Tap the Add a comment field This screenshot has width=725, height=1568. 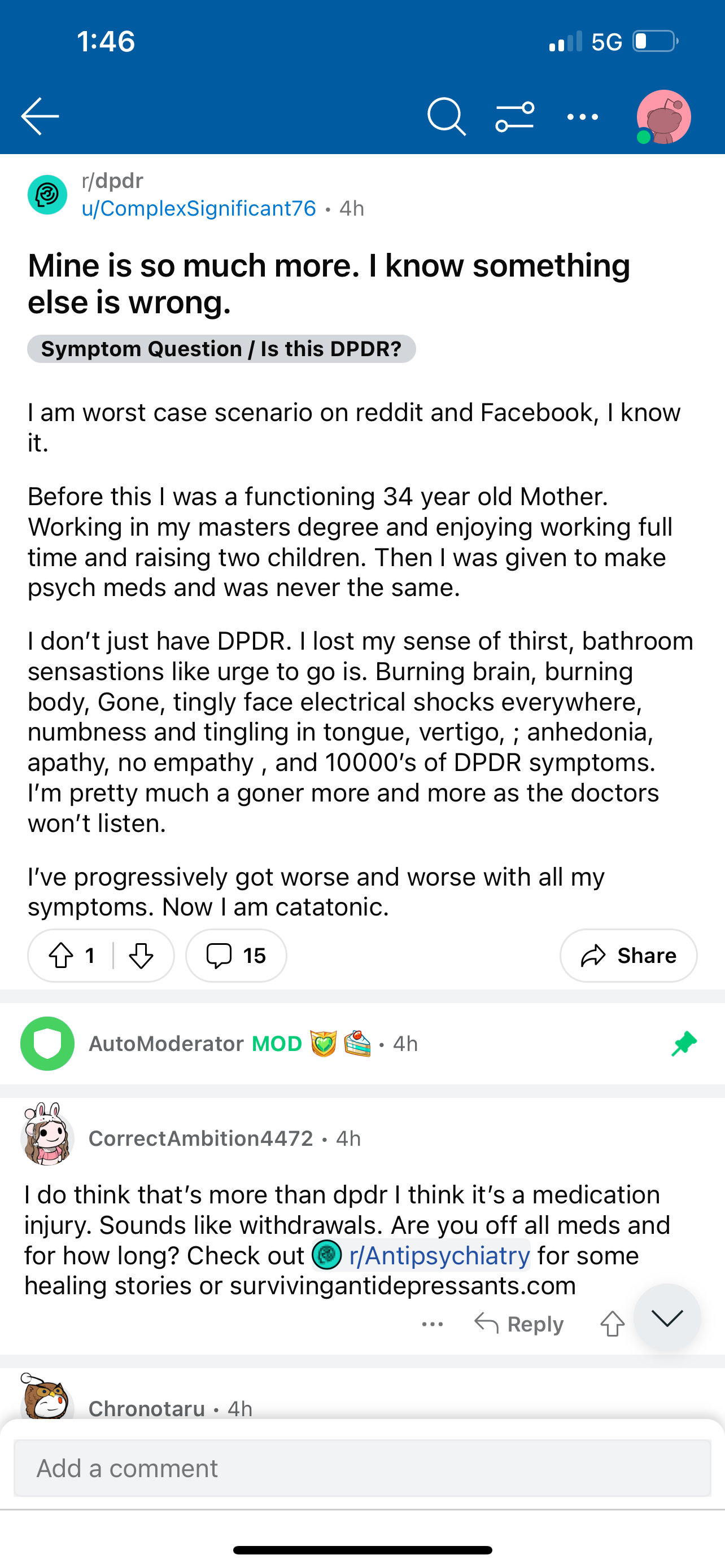(362, 1468)
